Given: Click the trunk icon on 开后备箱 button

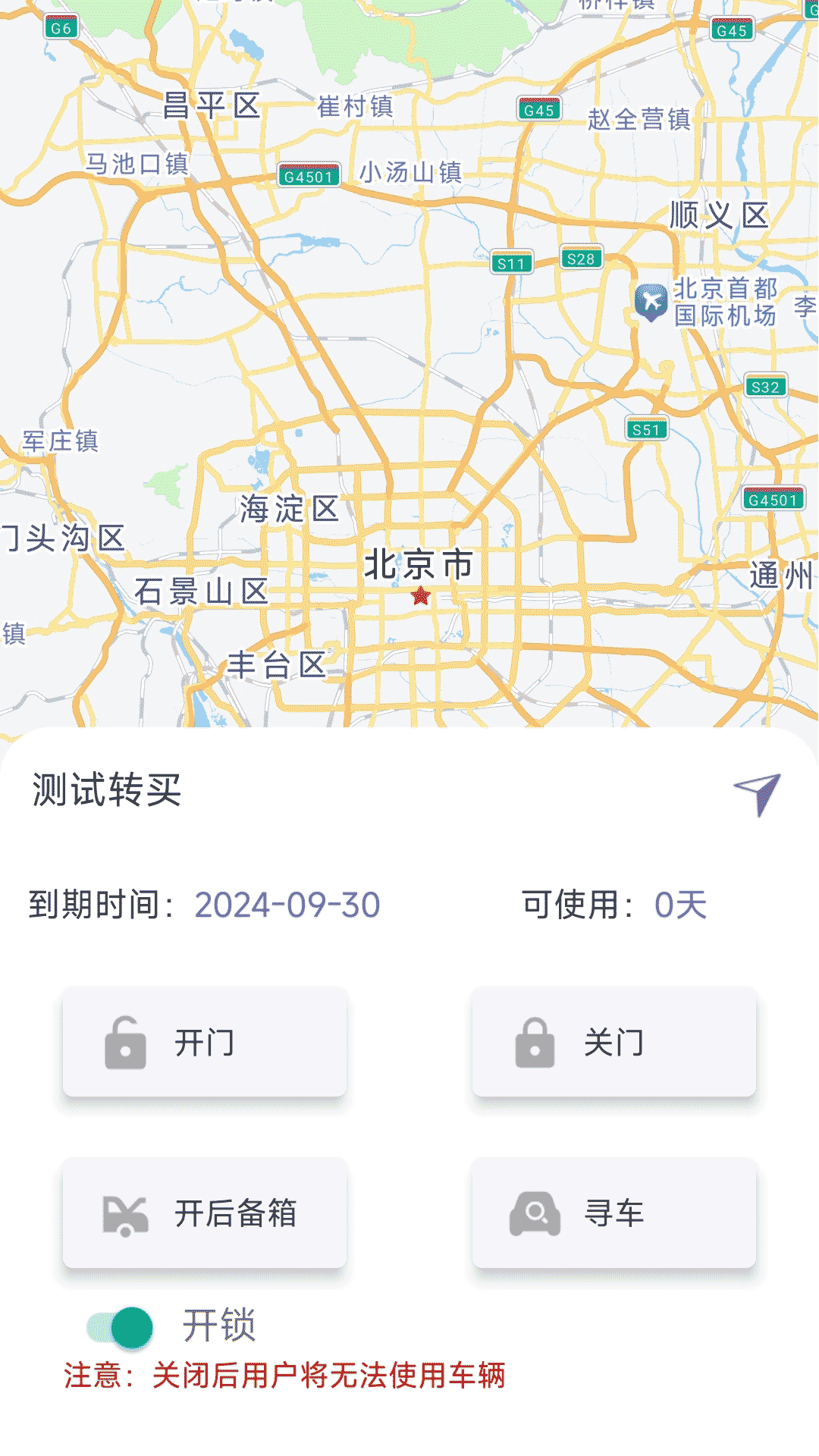Looking at the screenshot, I should pos(124,1213).
